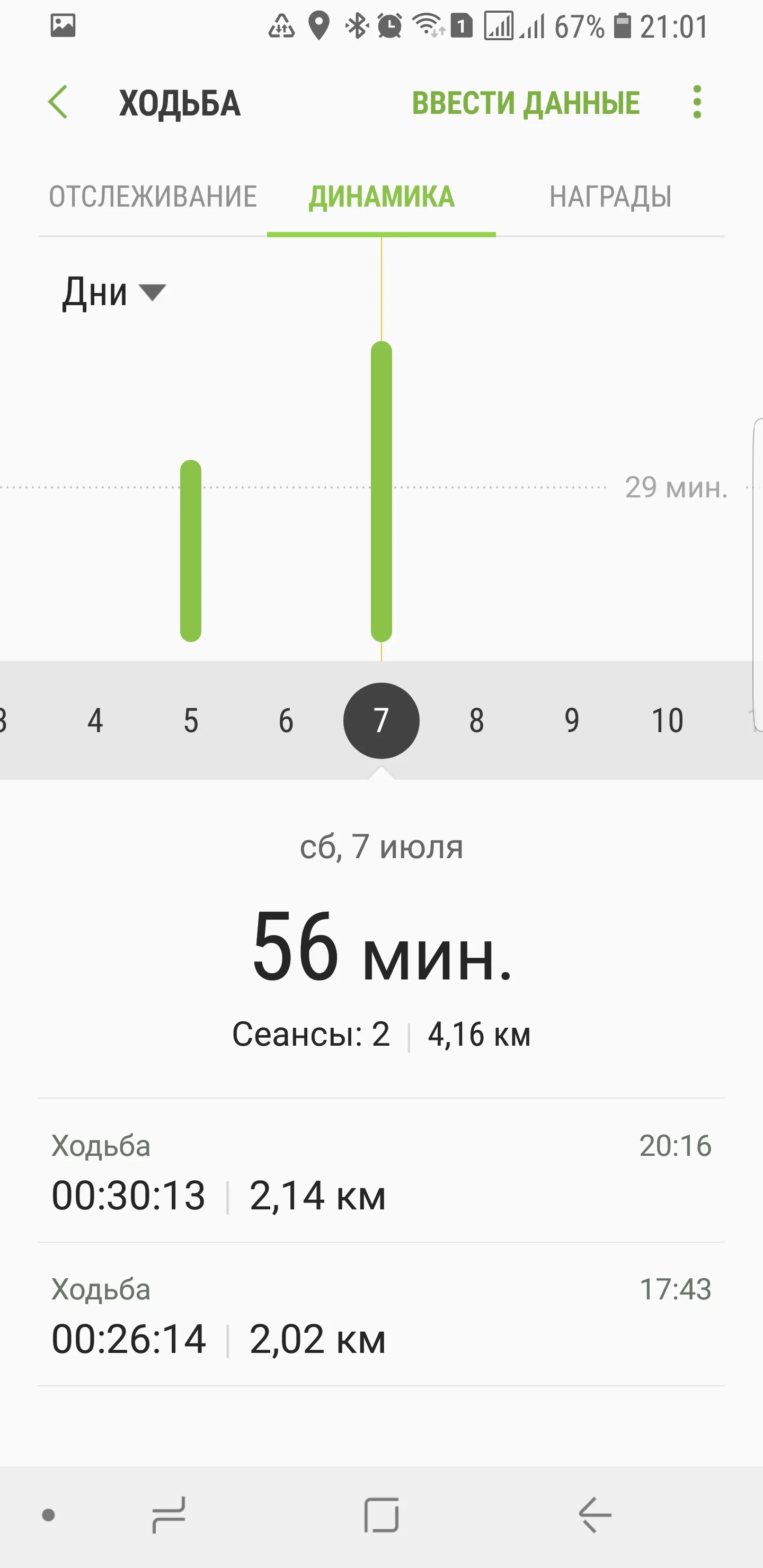Select day 4 on the timeline
The height and width of the screenshot is (1568, 763).
pyautogui.click(x=95, y=720)
